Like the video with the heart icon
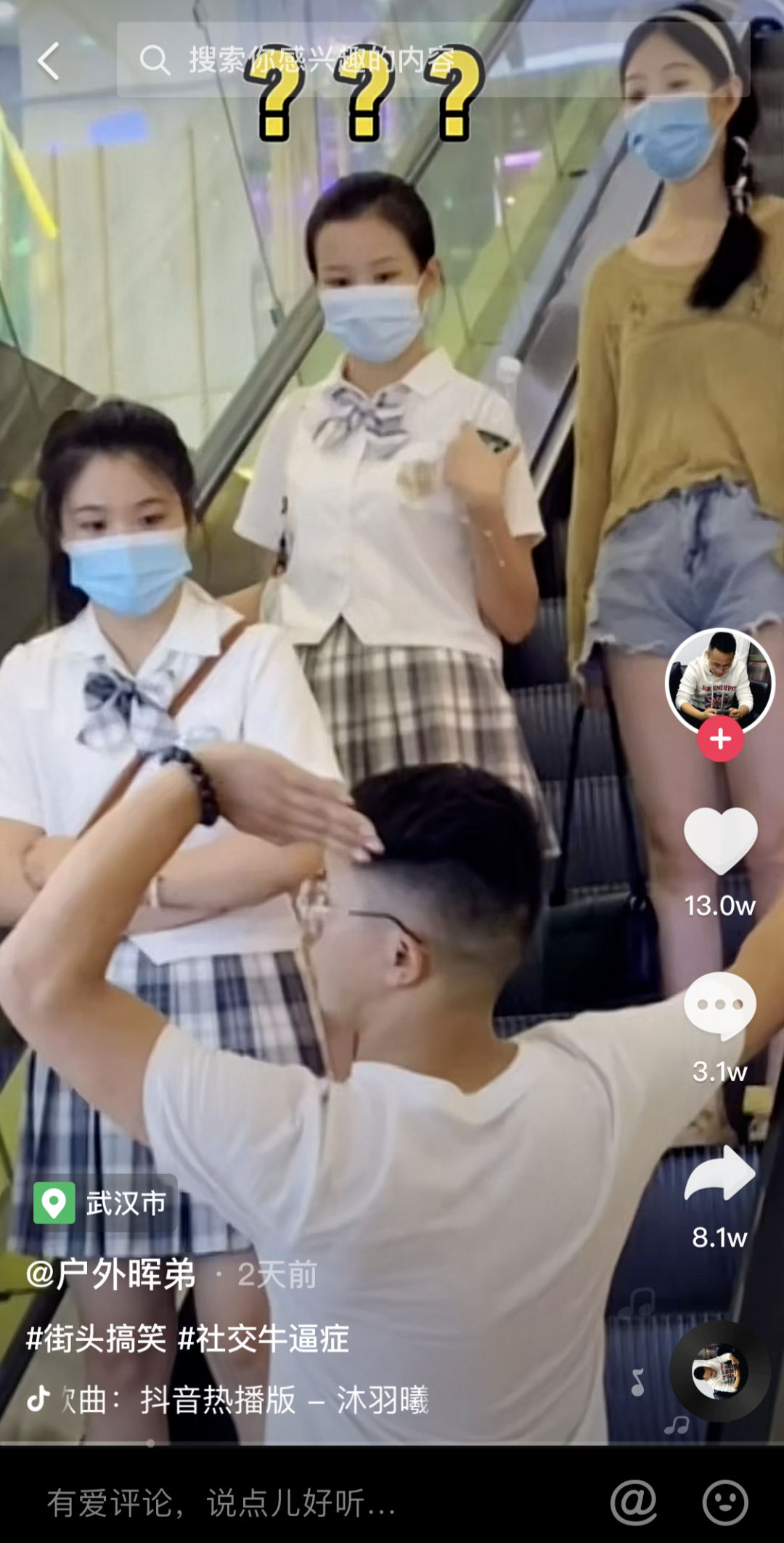 coord(720,841)
